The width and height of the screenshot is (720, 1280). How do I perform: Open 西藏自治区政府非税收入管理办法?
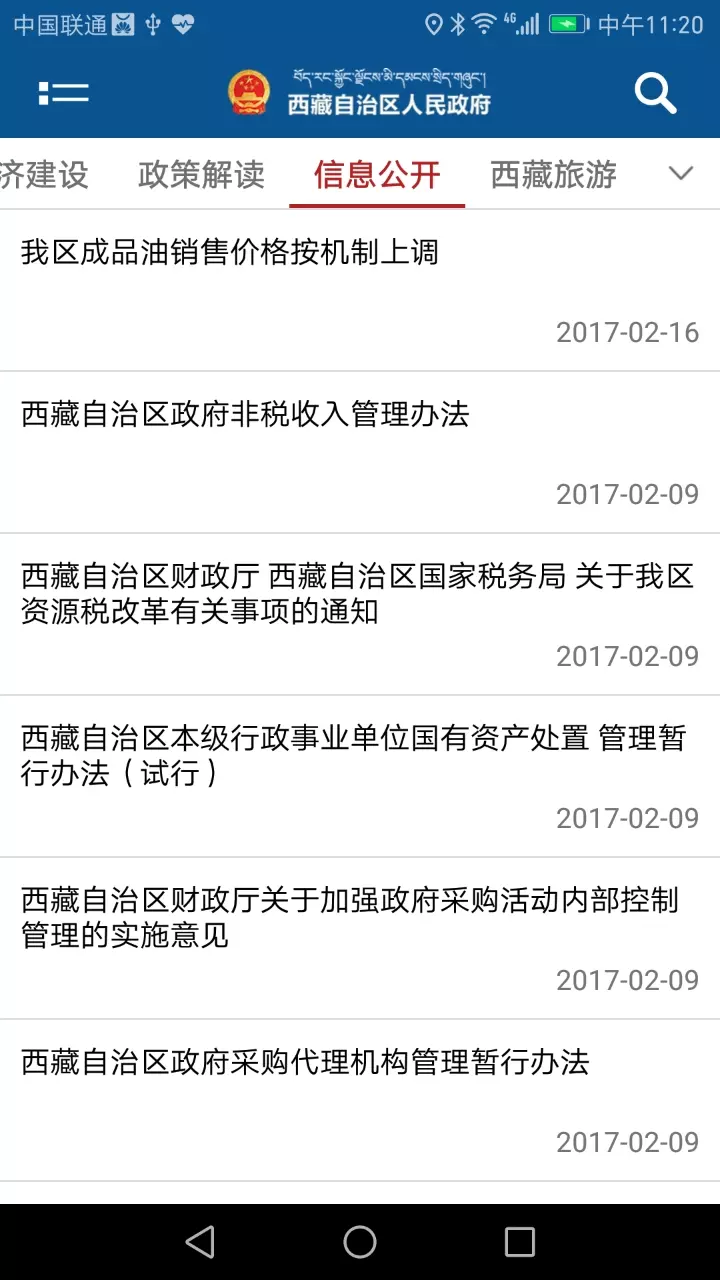[x=360, y=452]
